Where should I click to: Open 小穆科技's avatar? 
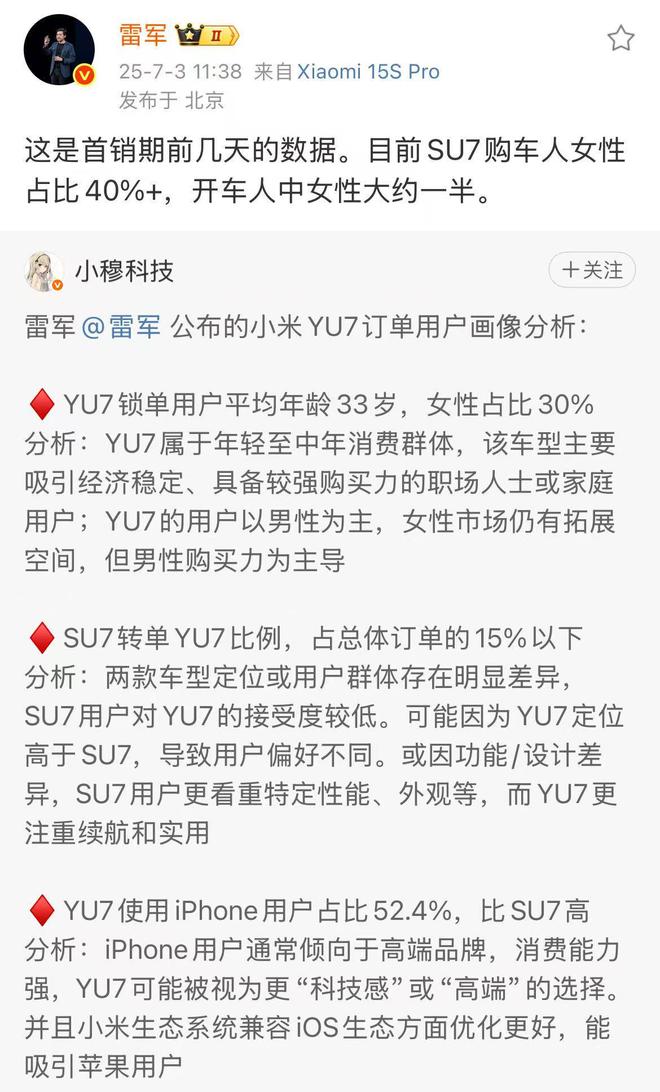(45, 271)
